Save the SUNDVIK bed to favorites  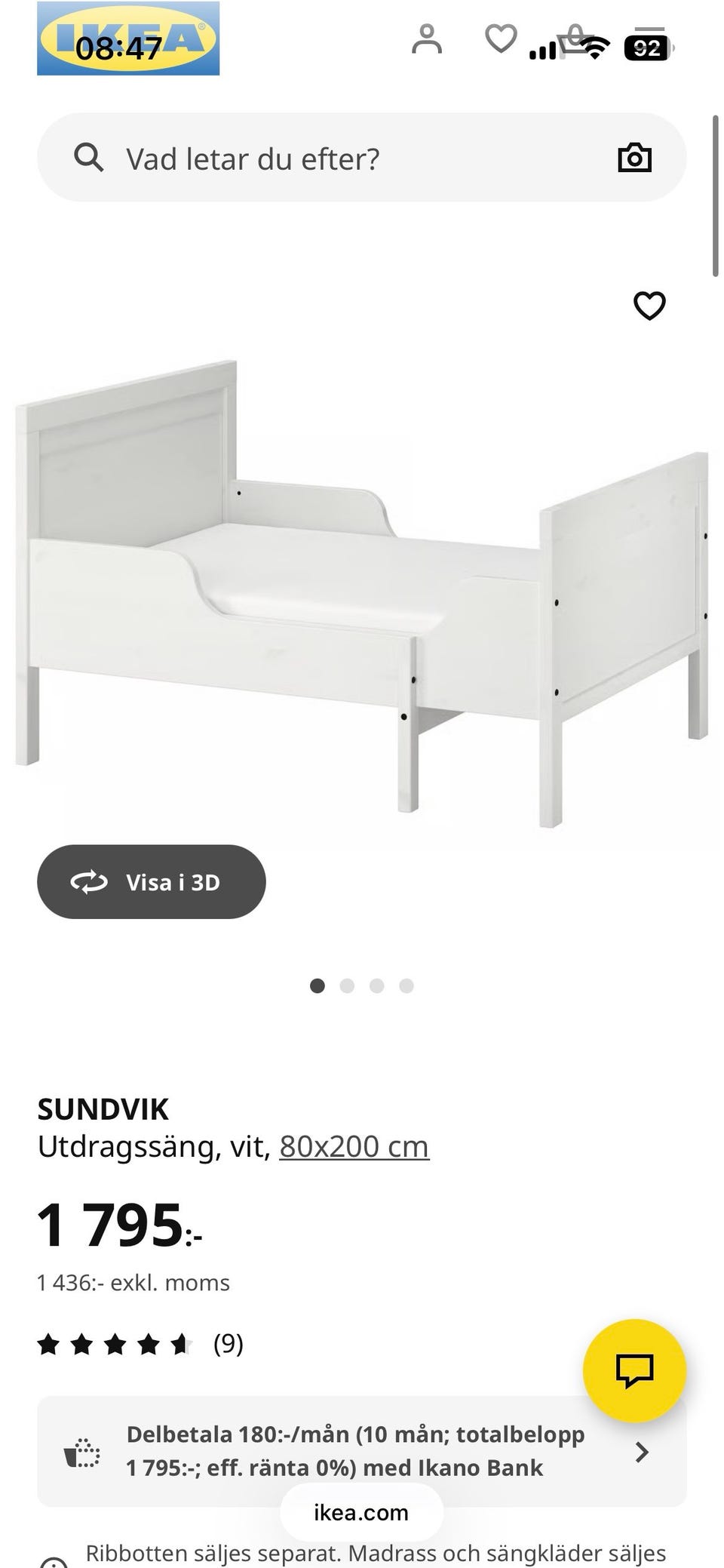(649, 306)
